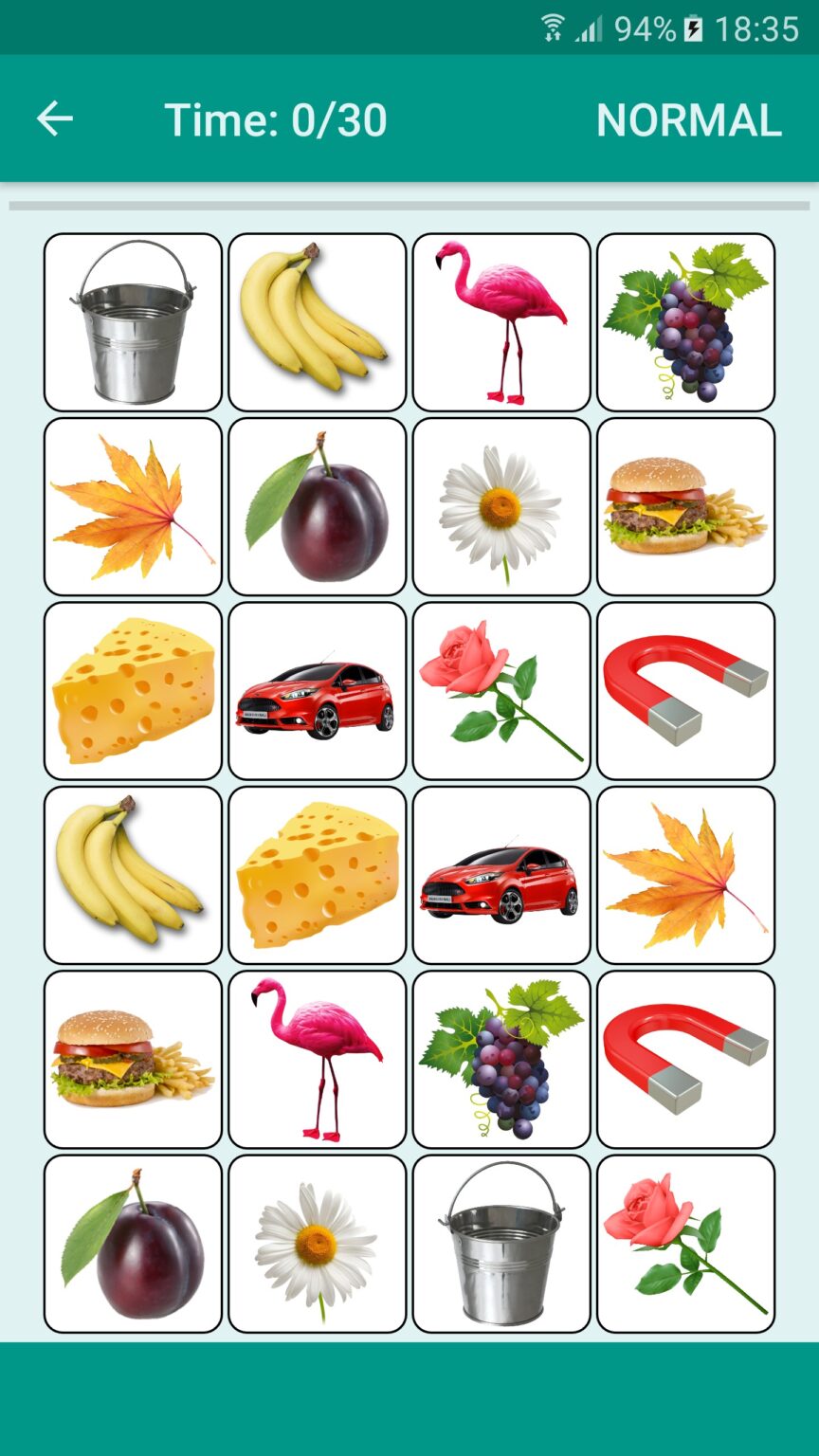Tap the cheese card in the fourth row
Image resolution: width=819 pixels, height=1456 pixels.
pos(317,874)
